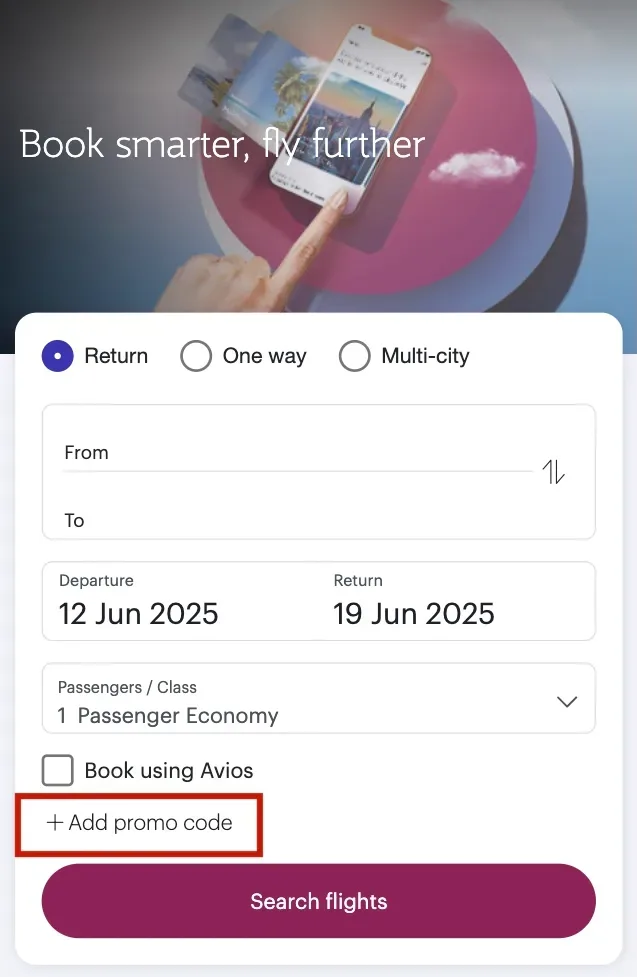Choose the One way option
Viewport: 637px width, 977px height.
click(x=197, y=356)
